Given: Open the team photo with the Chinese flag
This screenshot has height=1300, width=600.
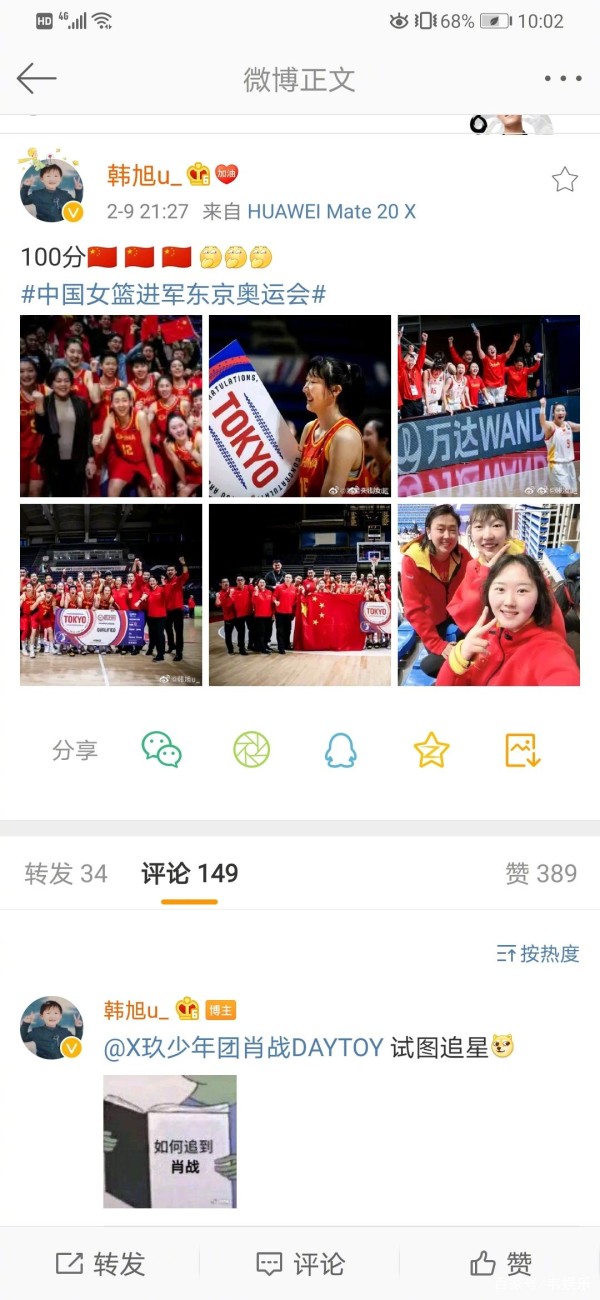Looking at the screenshot, I should (300, 595).
